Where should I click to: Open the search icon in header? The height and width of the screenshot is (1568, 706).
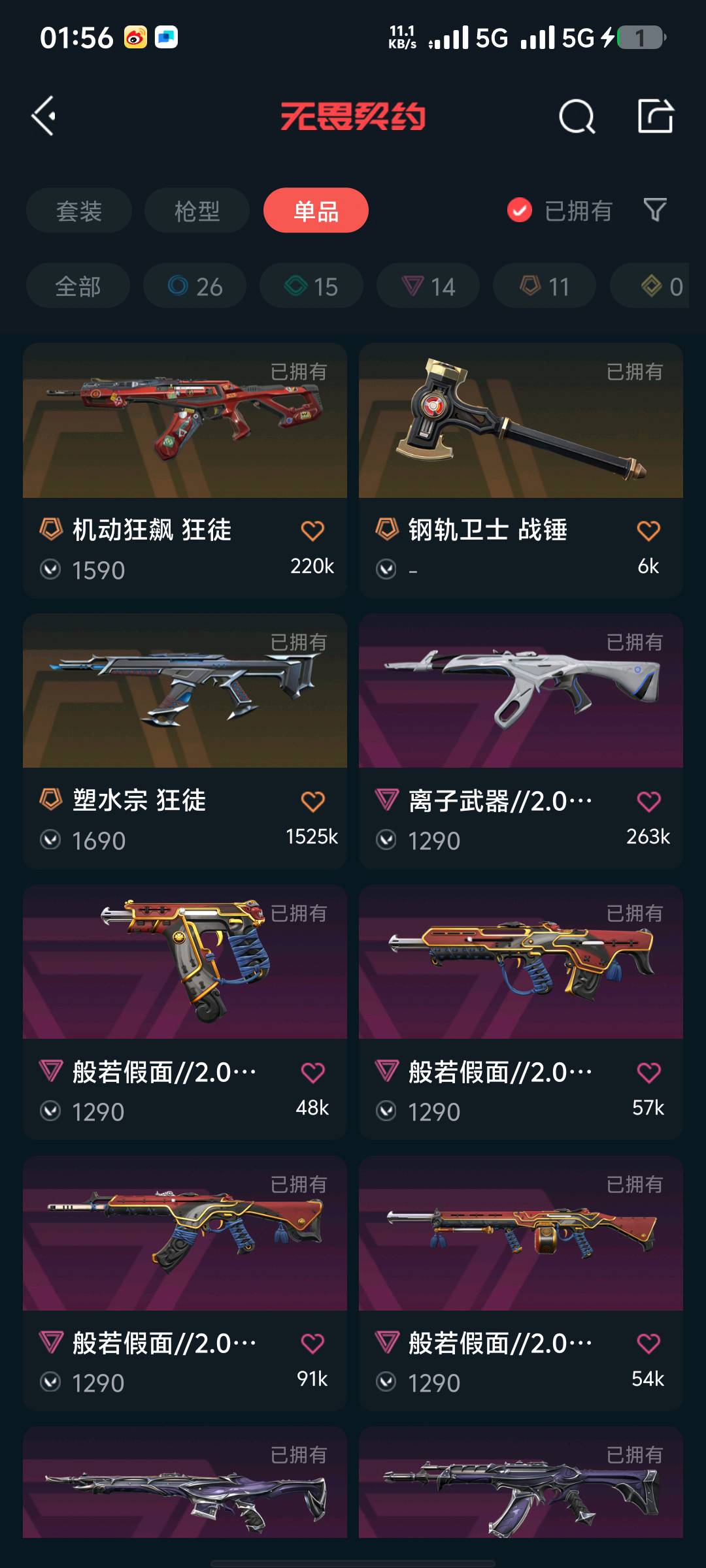(x=577, y=117)
